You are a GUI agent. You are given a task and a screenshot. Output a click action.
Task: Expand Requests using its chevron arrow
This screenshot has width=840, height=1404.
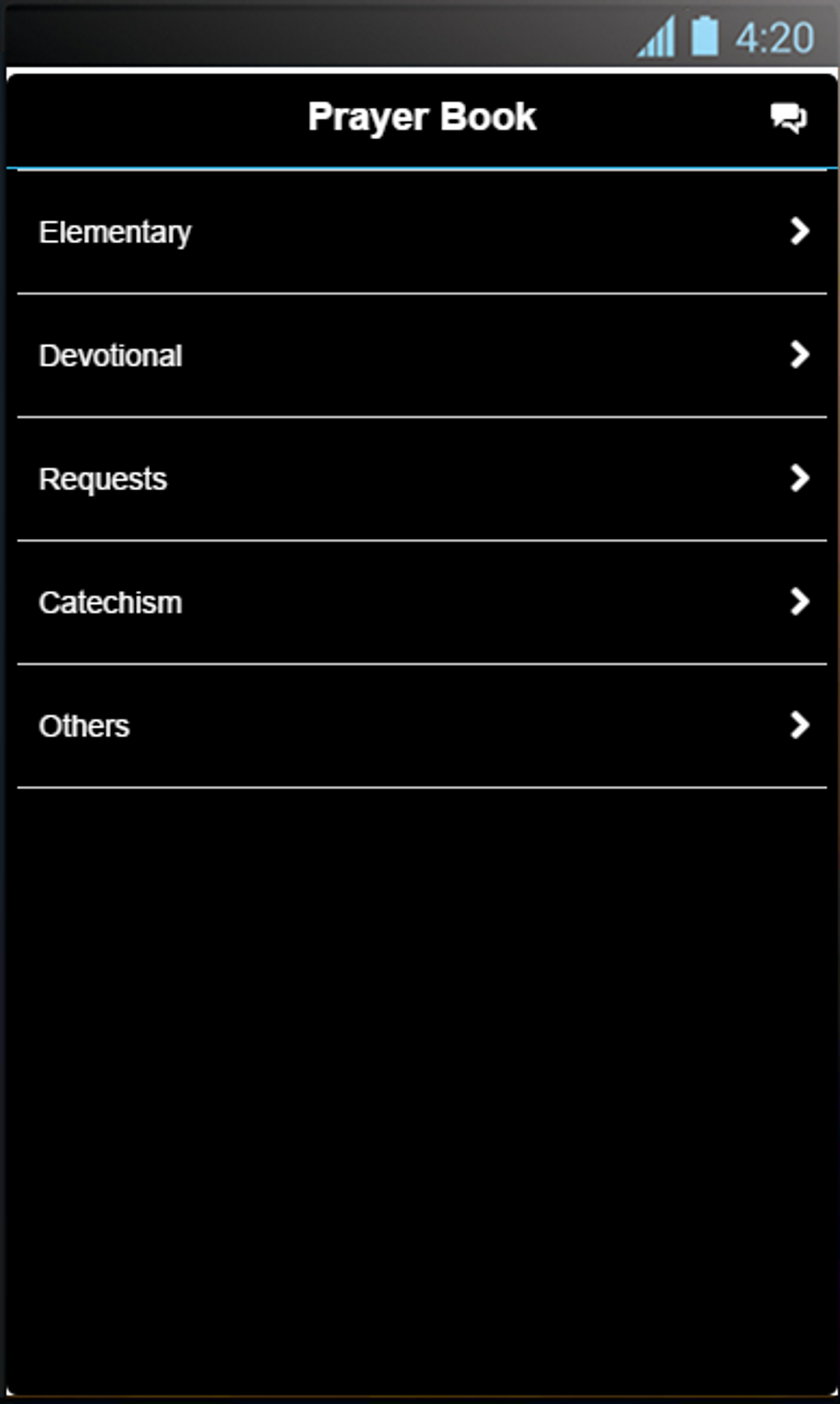point(800,478)
